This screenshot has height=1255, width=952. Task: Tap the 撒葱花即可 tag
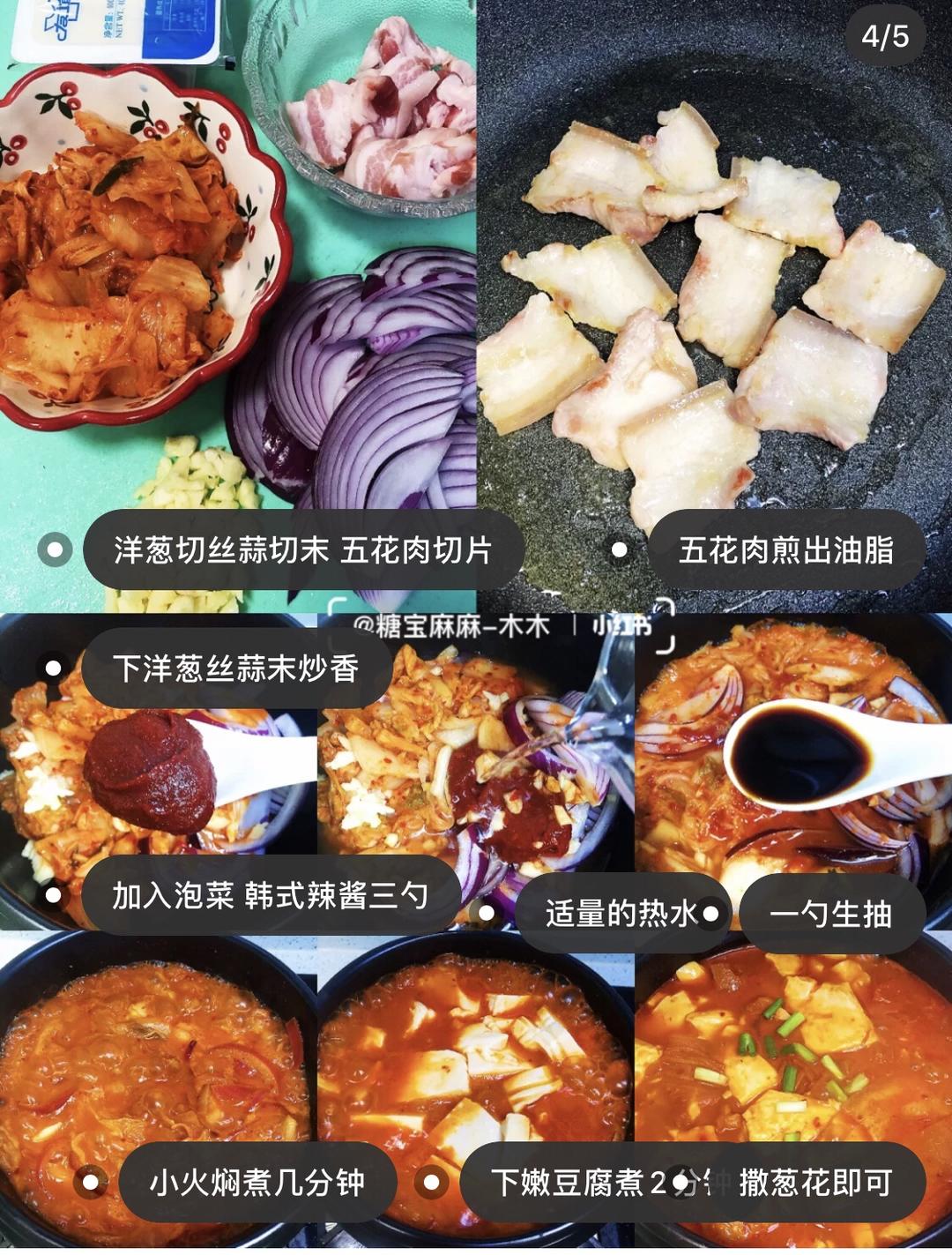click(816, 1182)
